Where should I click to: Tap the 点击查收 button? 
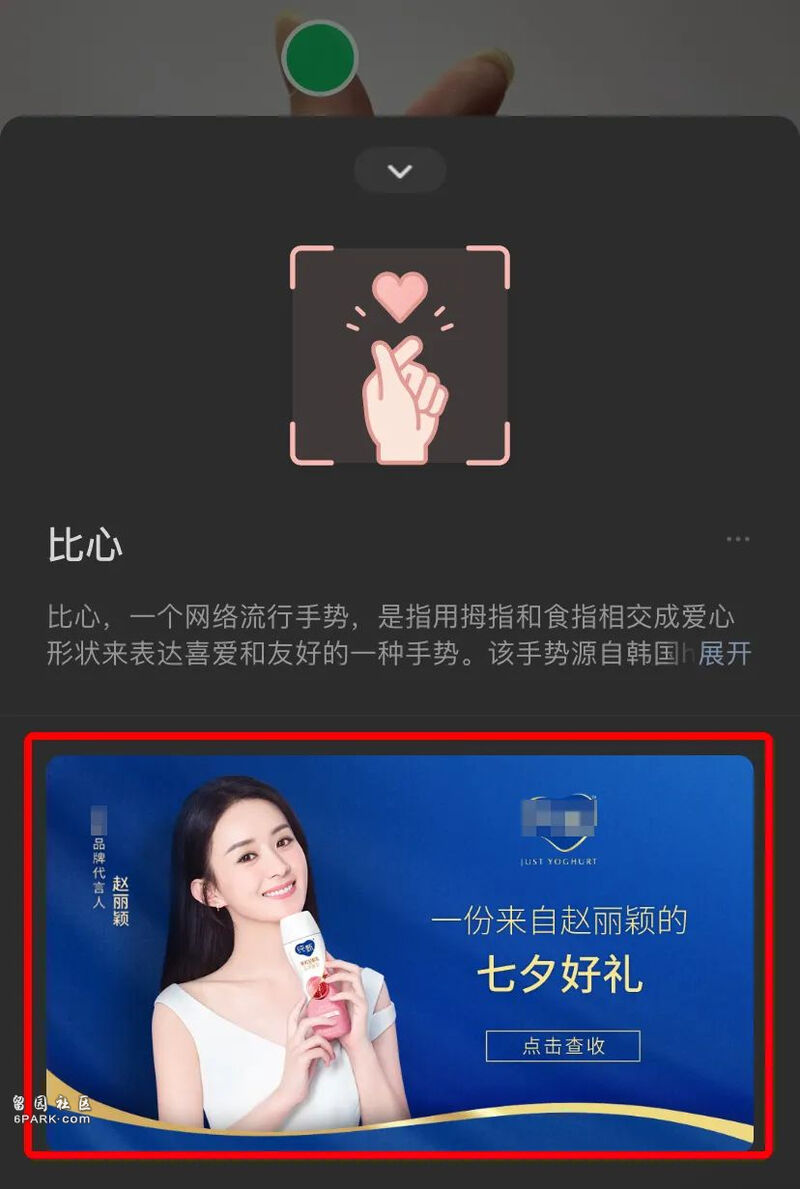(x=563, y=1046)
